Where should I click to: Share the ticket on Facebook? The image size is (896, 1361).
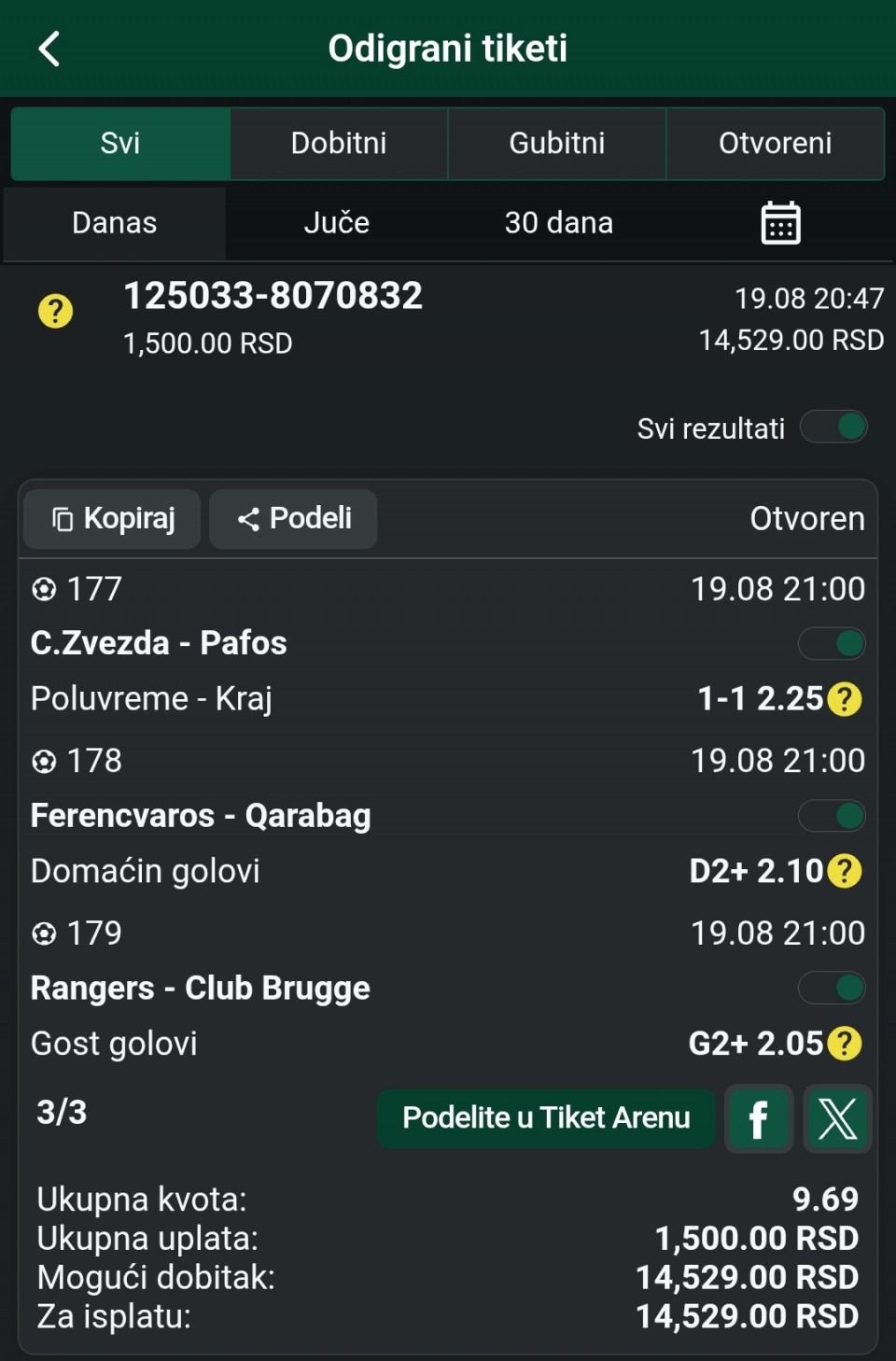[759, 1118]
